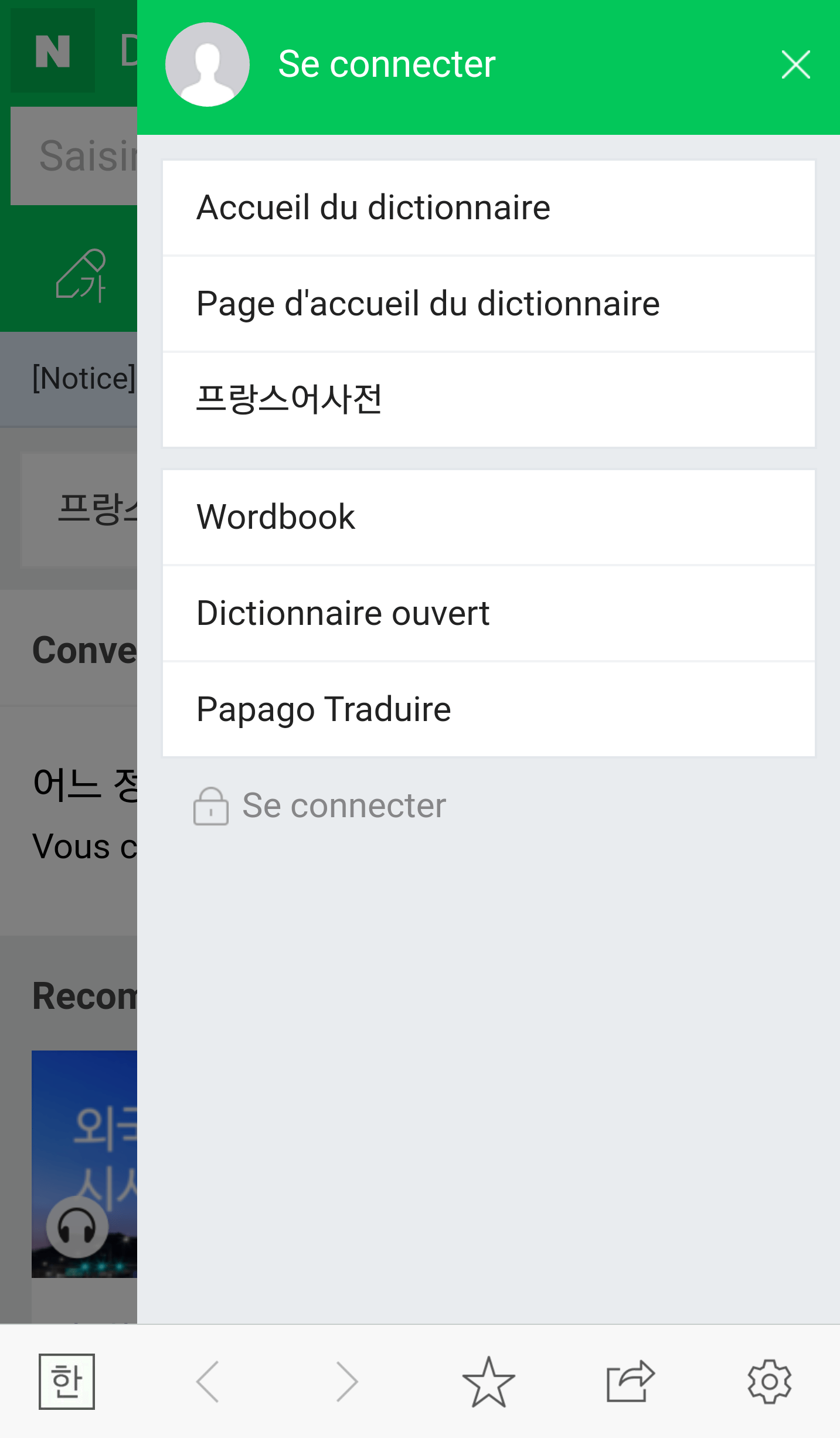The image size is (840, 1438).
Task: Select Dictionnaire ouvert
Action: click(x=342, y=612)
